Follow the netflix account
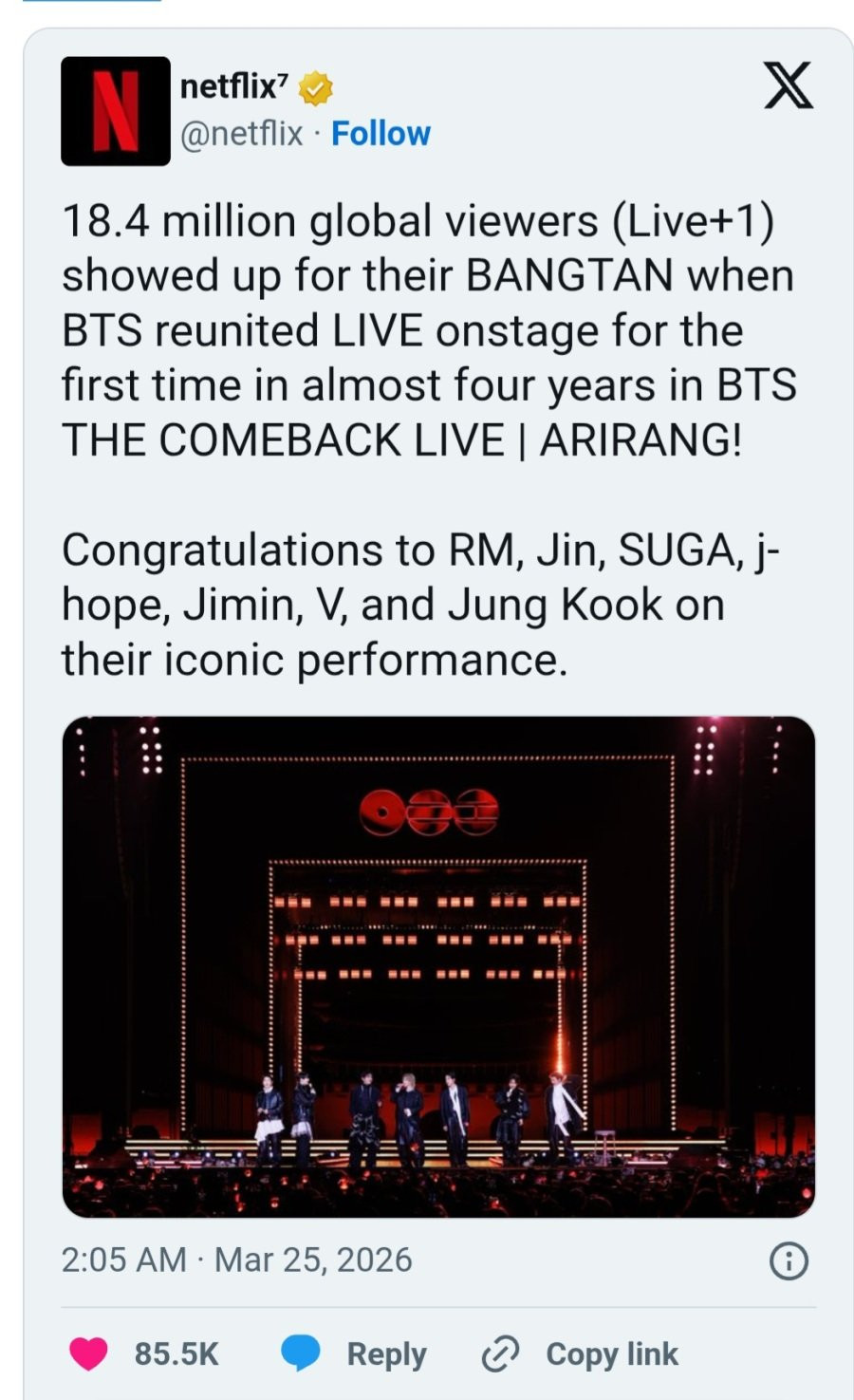 [381, 134]
